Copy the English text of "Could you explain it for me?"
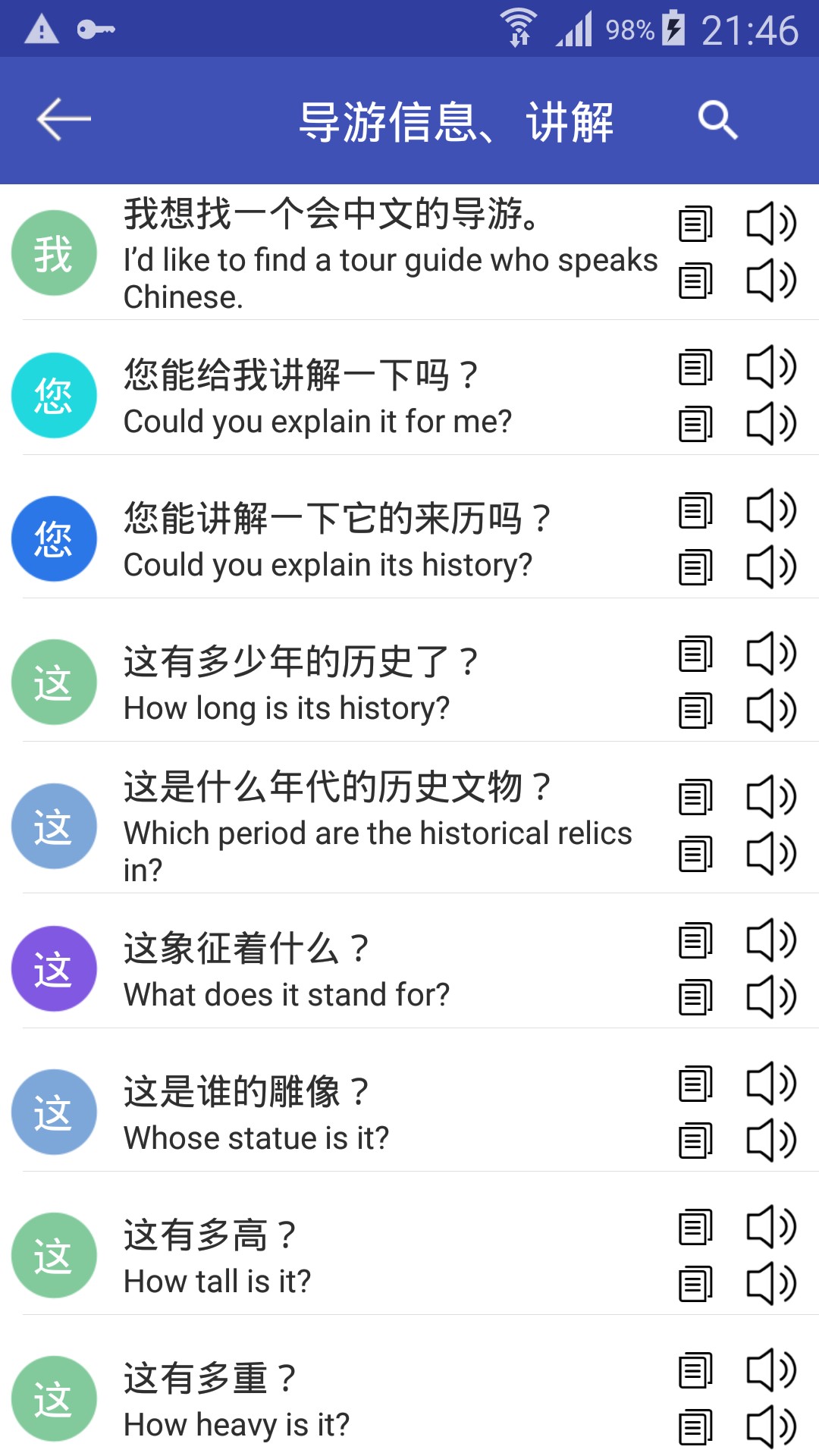 point(694,423)
